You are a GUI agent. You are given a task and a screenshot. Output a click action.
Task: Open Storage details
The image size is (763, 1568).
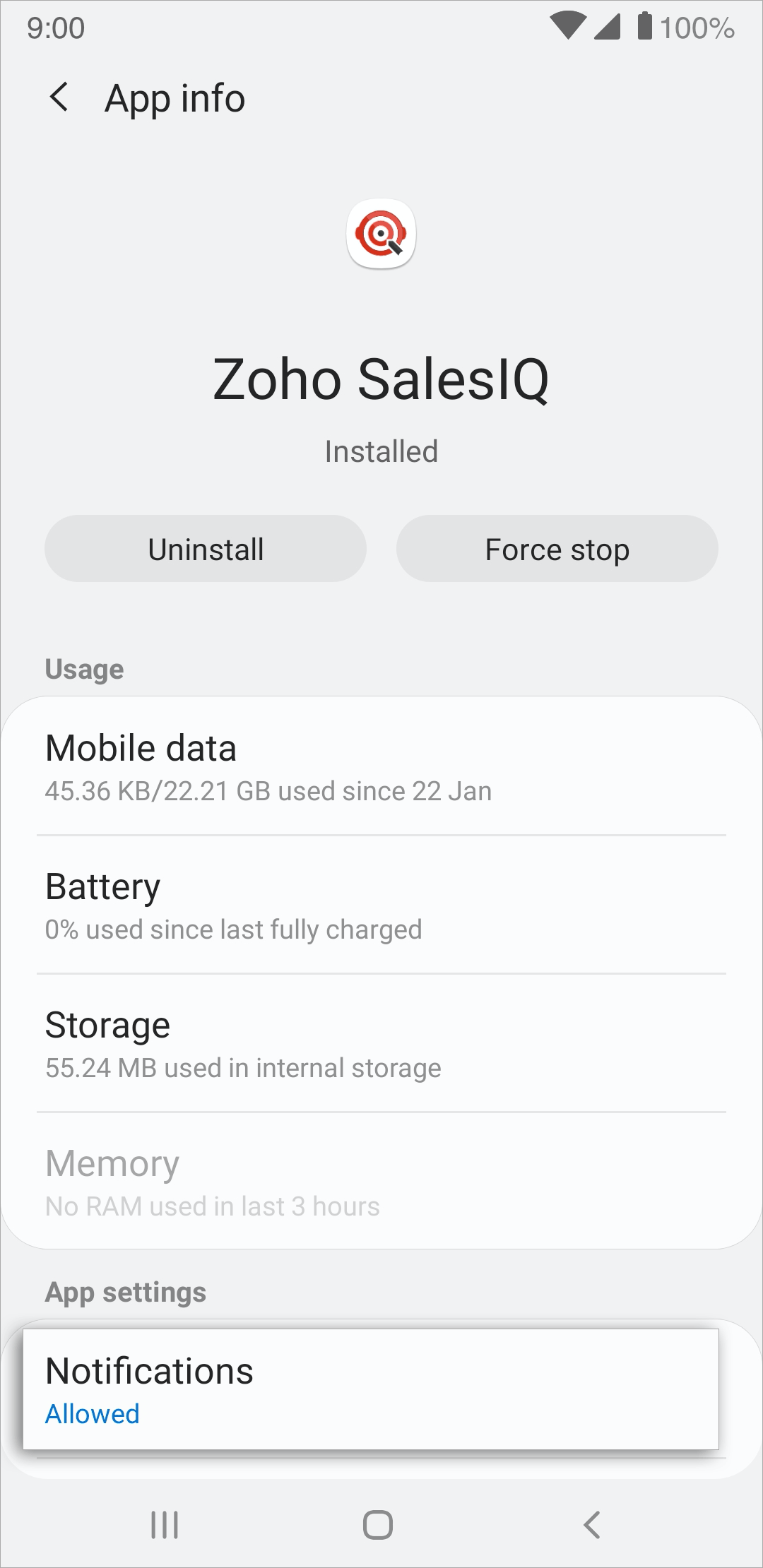point(381,1044)
